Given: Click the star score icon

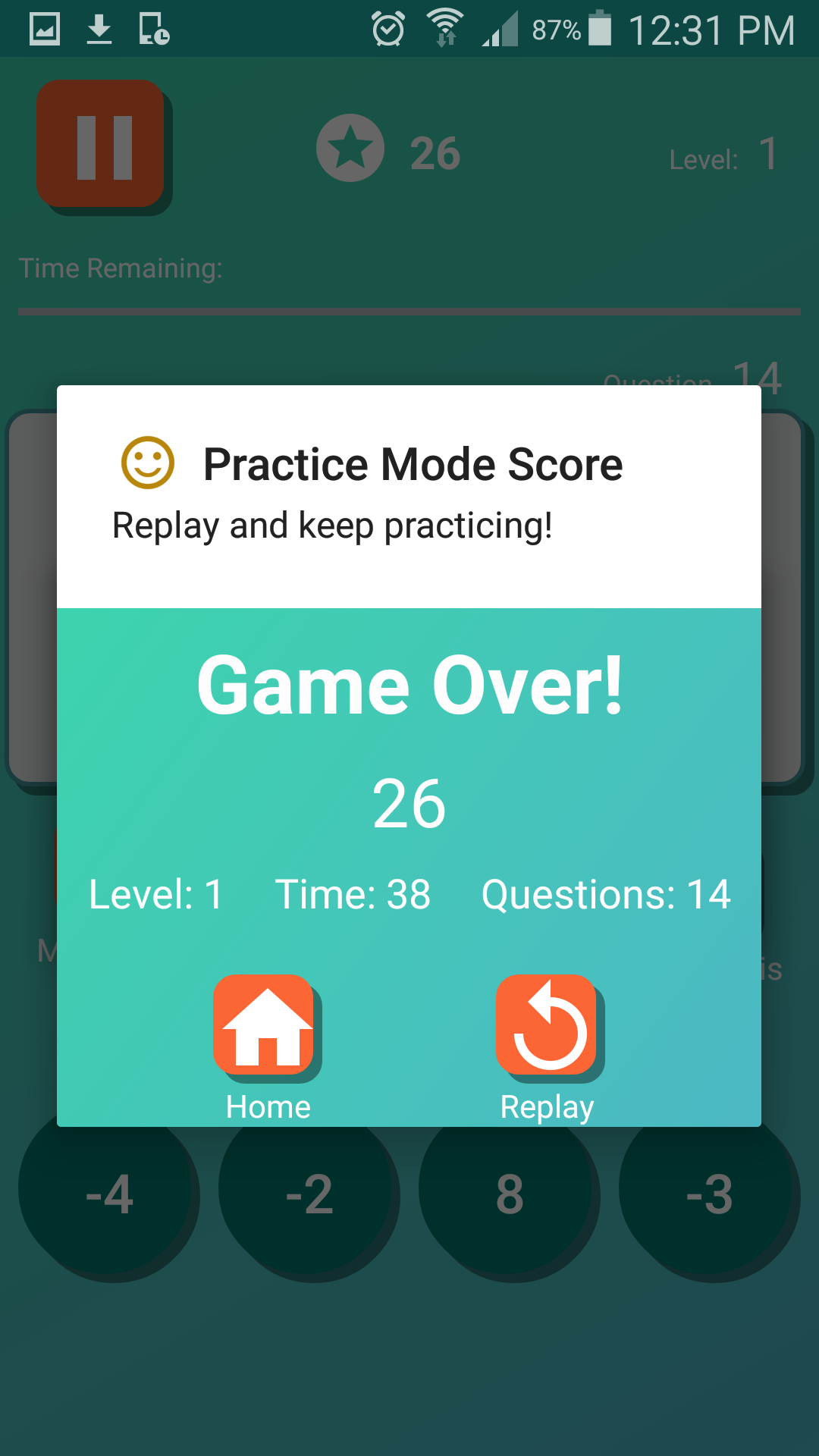Looking at the screenshot, I should click(x=350, y=149).
